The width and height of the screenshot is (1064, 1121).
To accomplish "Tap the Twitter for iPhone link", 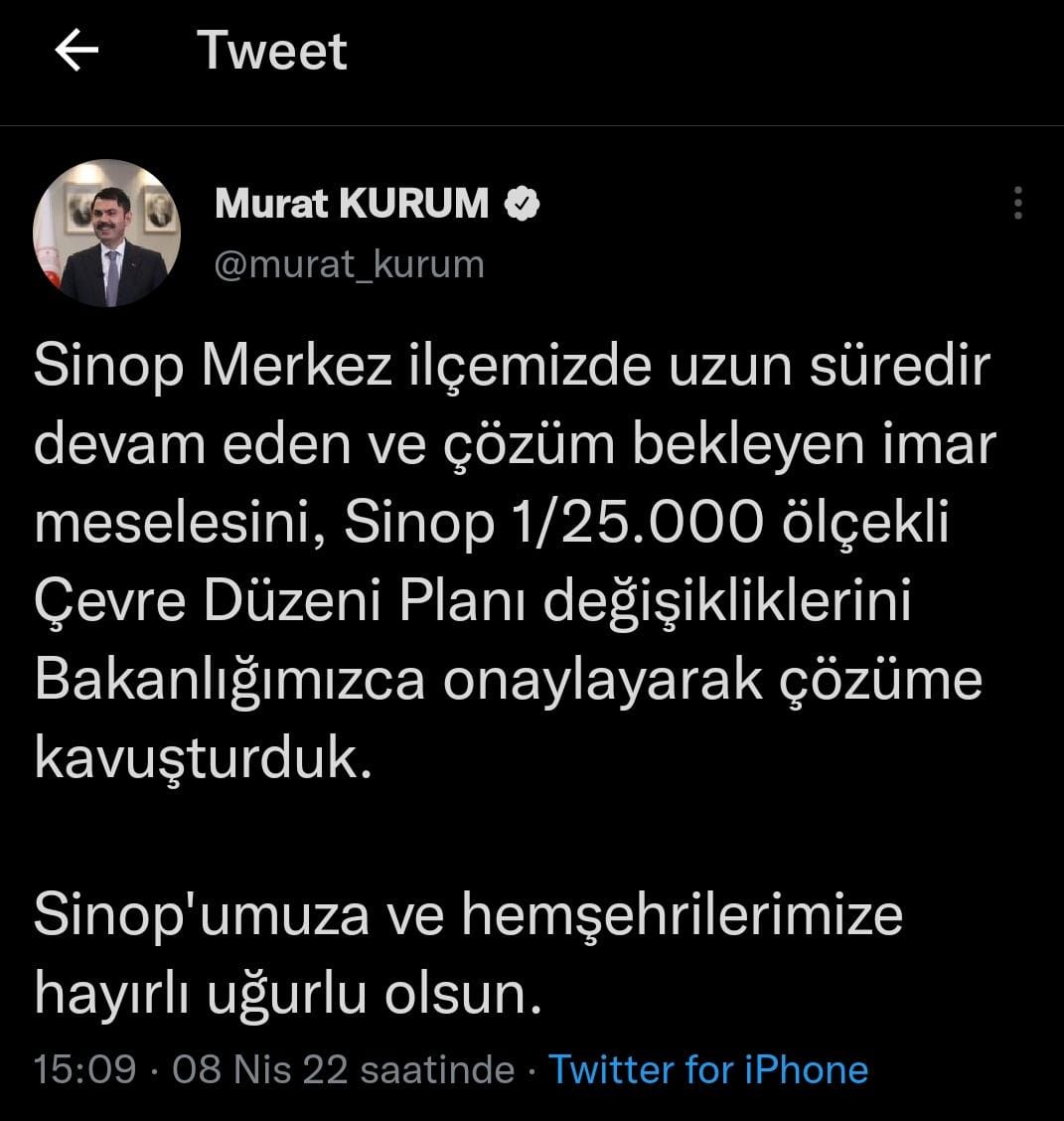I will 708,1070.
